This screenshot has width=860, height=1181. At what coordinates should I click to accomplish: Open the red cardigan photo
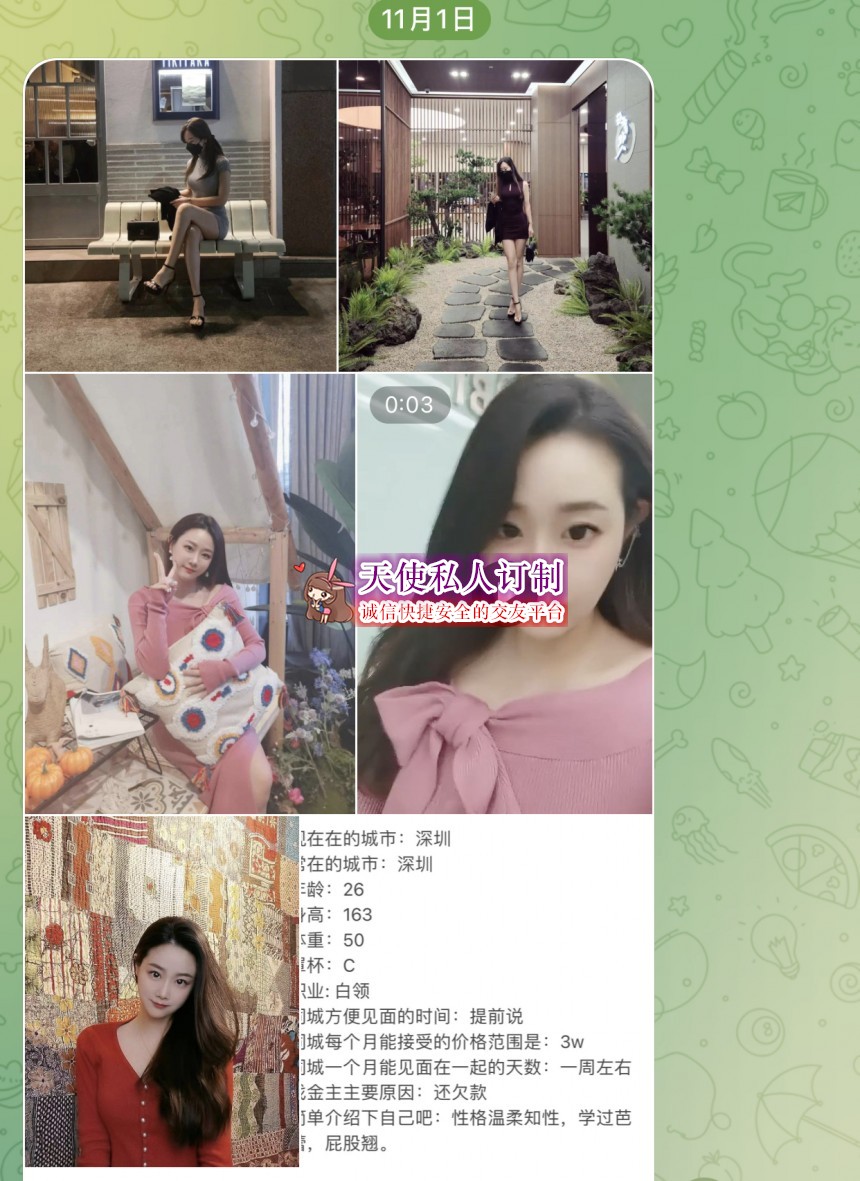pos(161,990)
